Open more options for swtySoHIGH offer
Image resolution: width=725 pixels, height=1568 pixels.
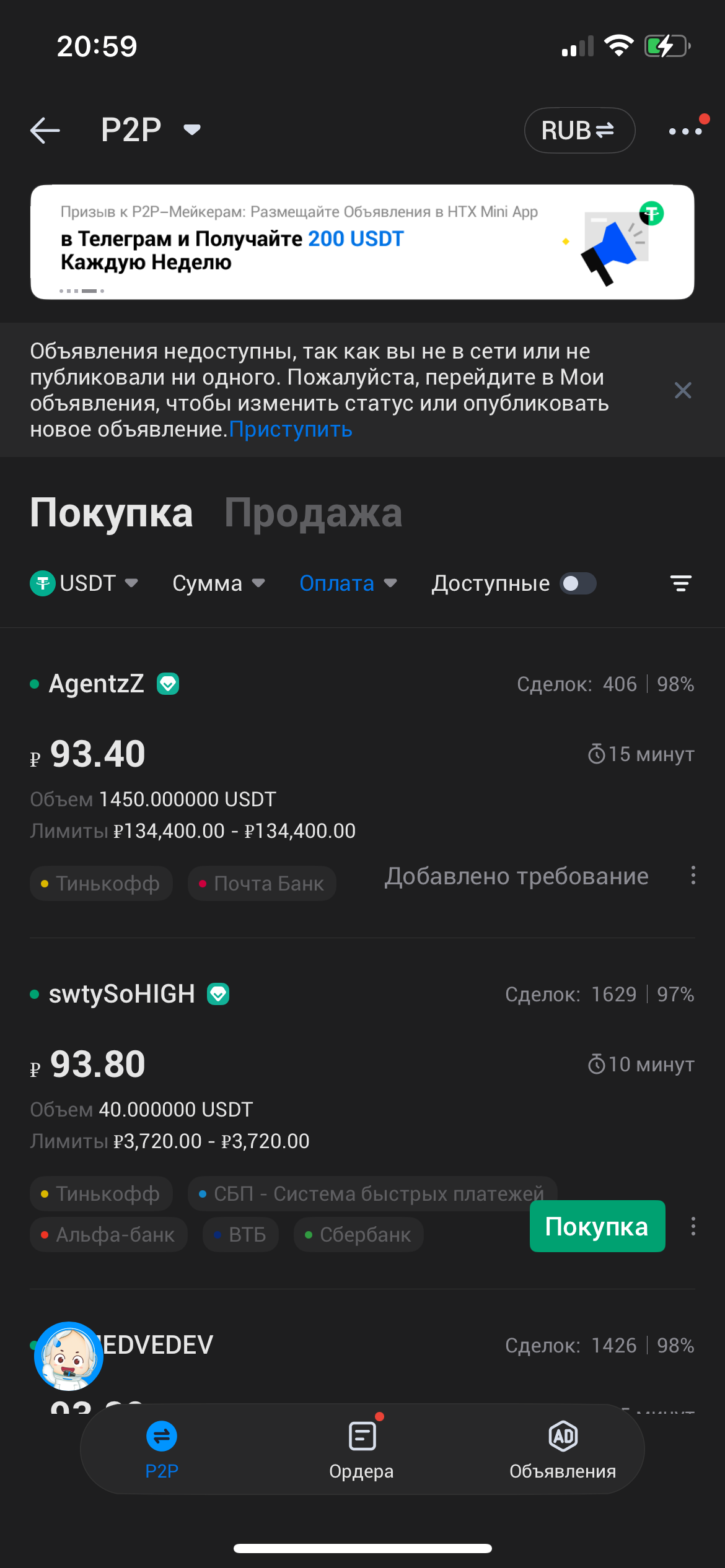[x=693, y=1226]
